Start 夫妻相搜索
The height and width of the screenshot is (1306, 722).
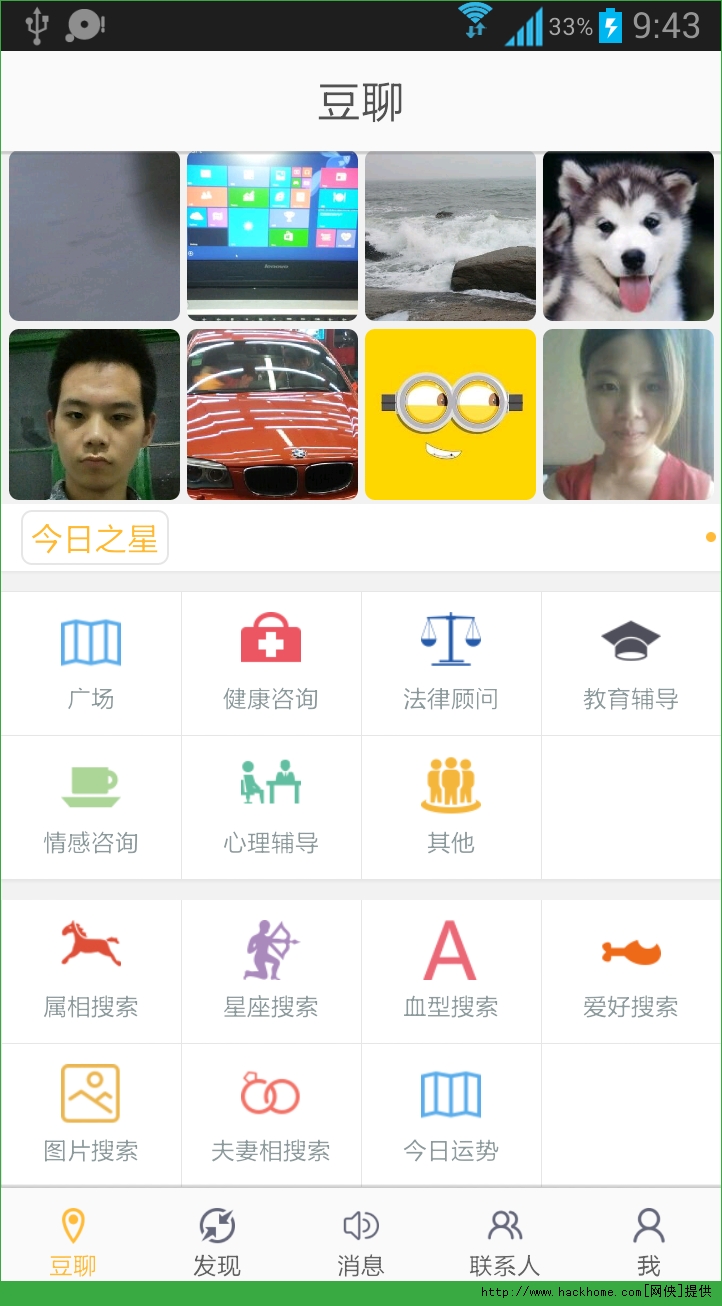(x=271, y=1115)
